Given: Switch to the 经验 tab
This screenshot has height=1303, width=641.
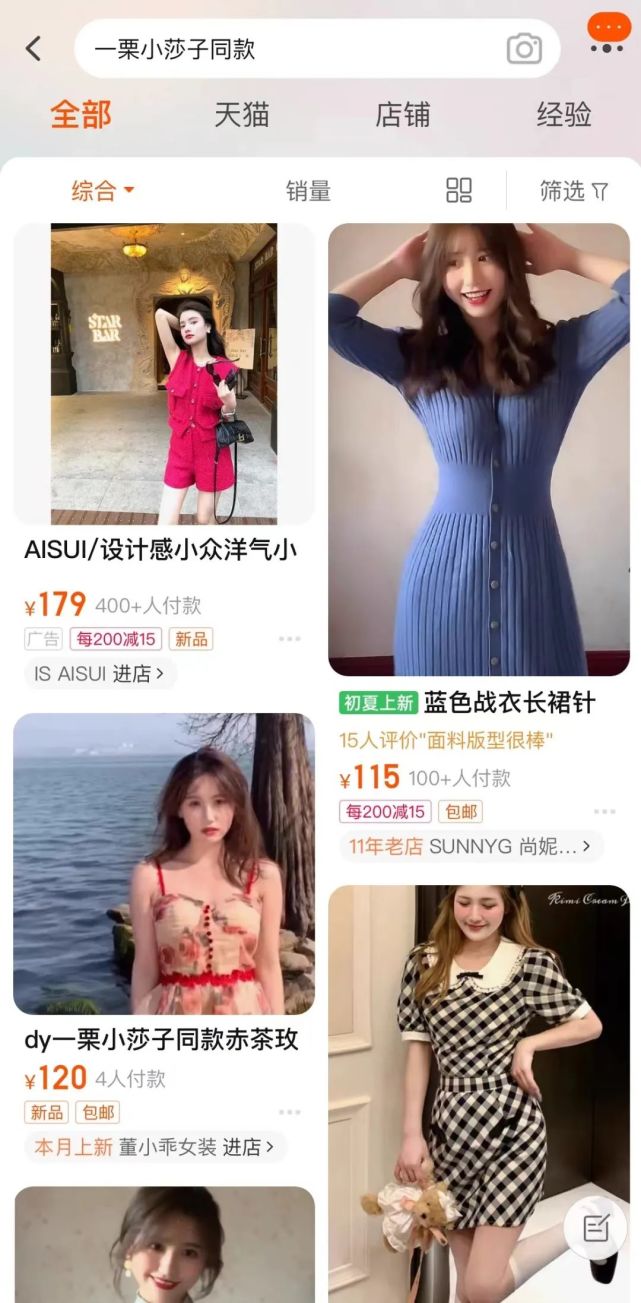Looking at the screenshot, I should (x=564, y=115).
